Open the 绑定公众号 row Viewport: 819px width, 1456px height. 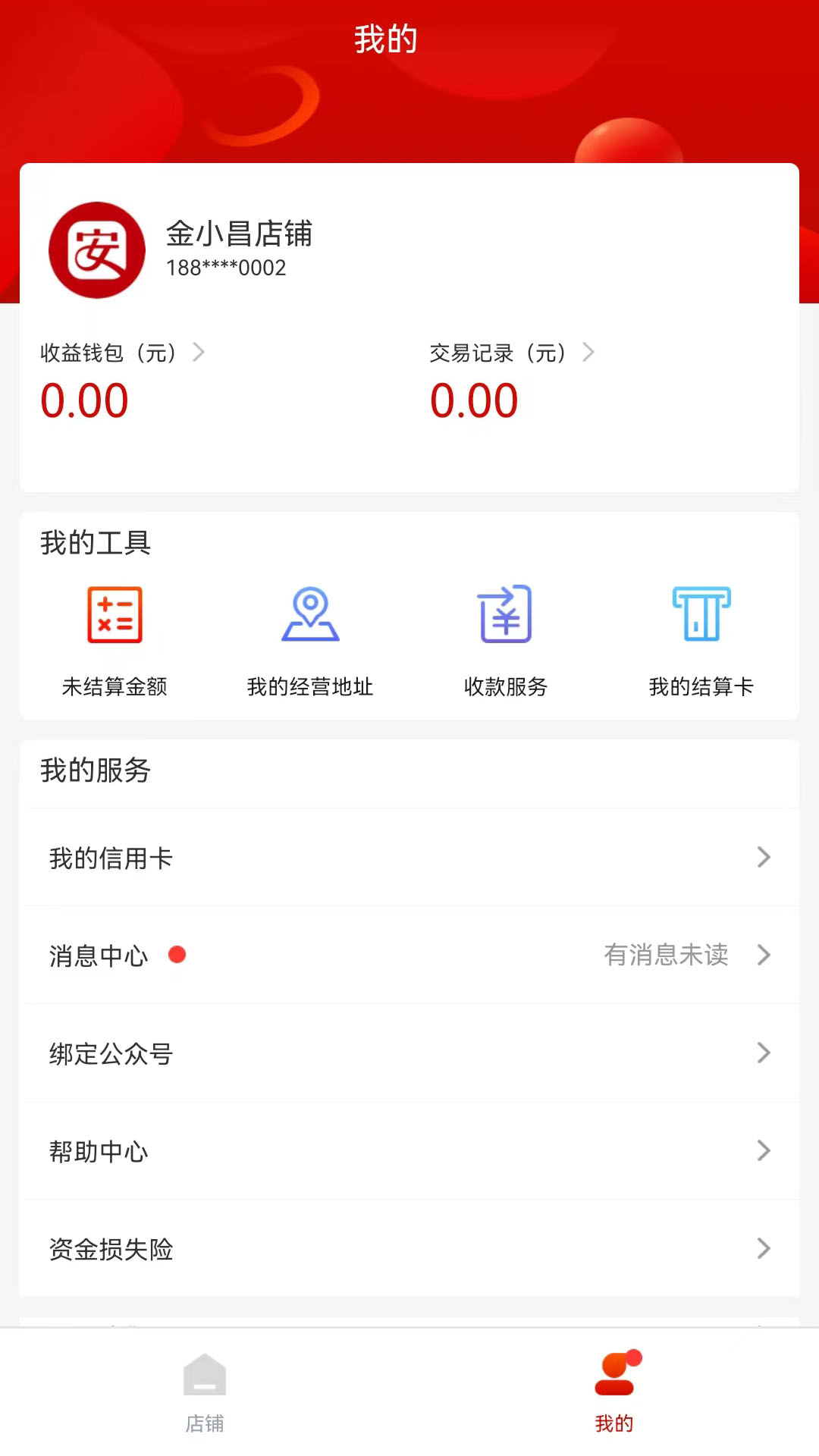(409, 1053)
